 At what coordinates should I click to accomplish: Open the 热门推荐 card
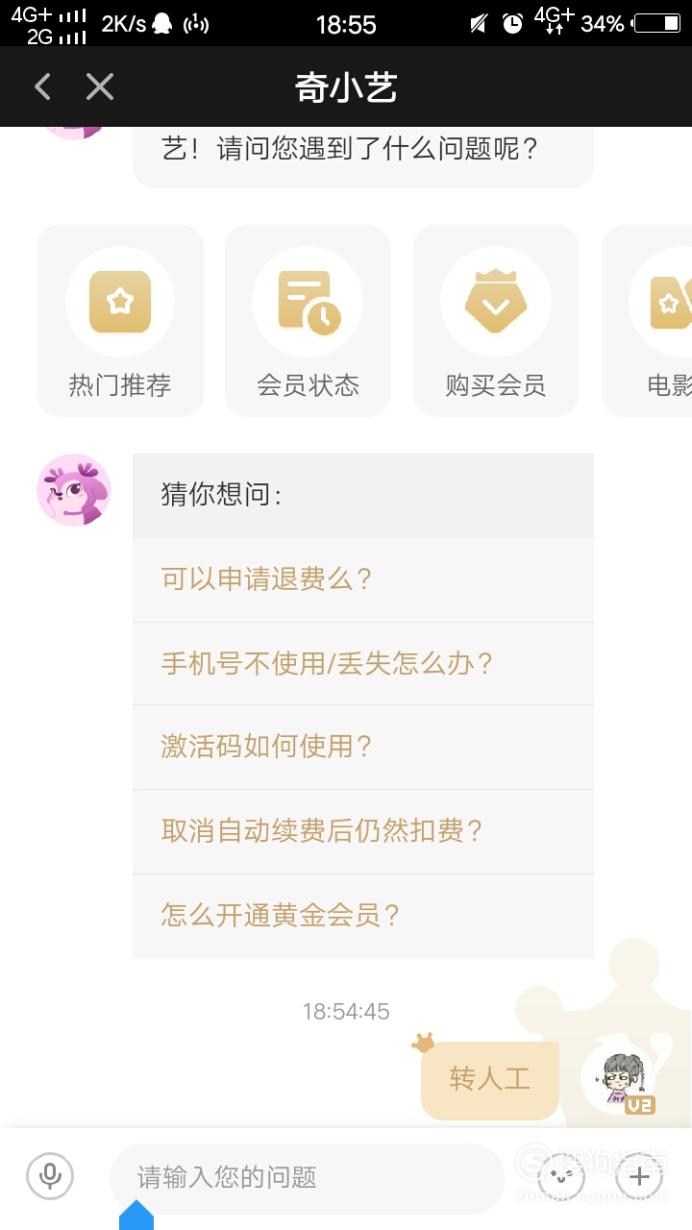(x=120, y=321)
